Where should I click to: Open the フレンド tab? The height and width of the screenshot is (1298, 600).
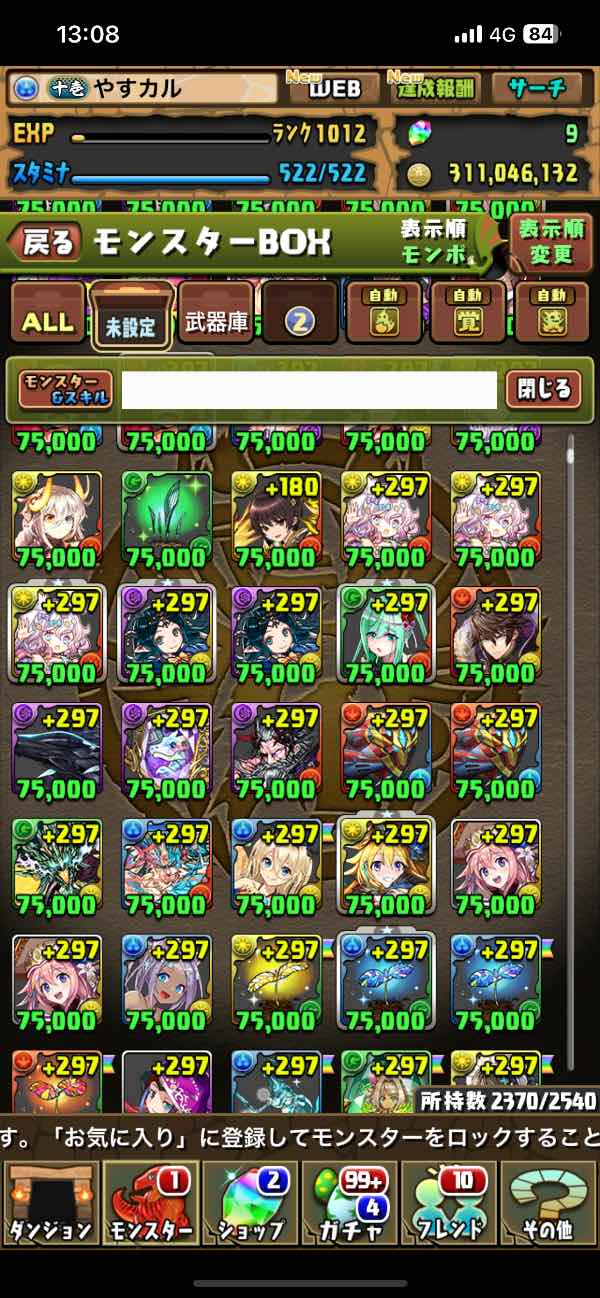click(x=448, y=1203)
